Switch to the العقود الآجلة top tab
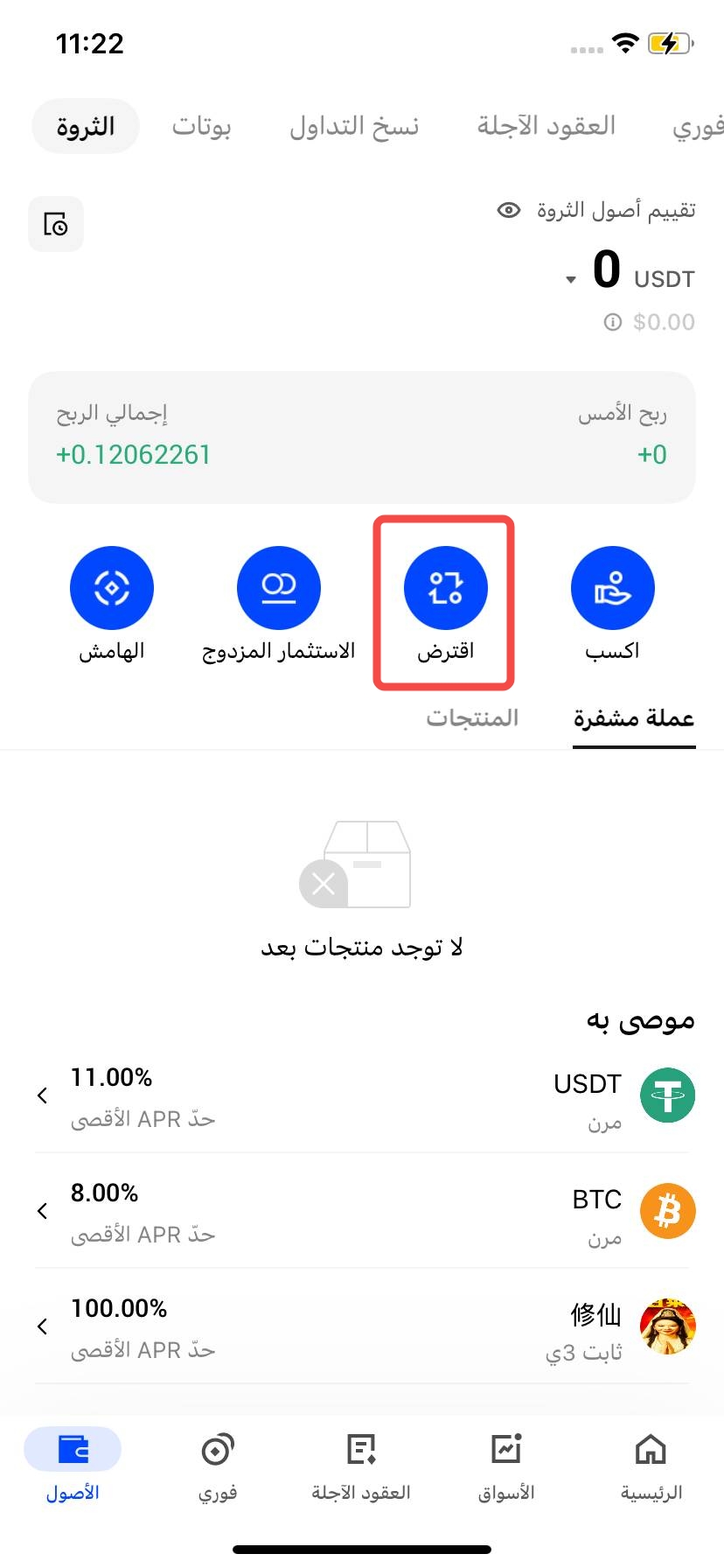The height and width of the screenshot is (1568, 724). 546,127
